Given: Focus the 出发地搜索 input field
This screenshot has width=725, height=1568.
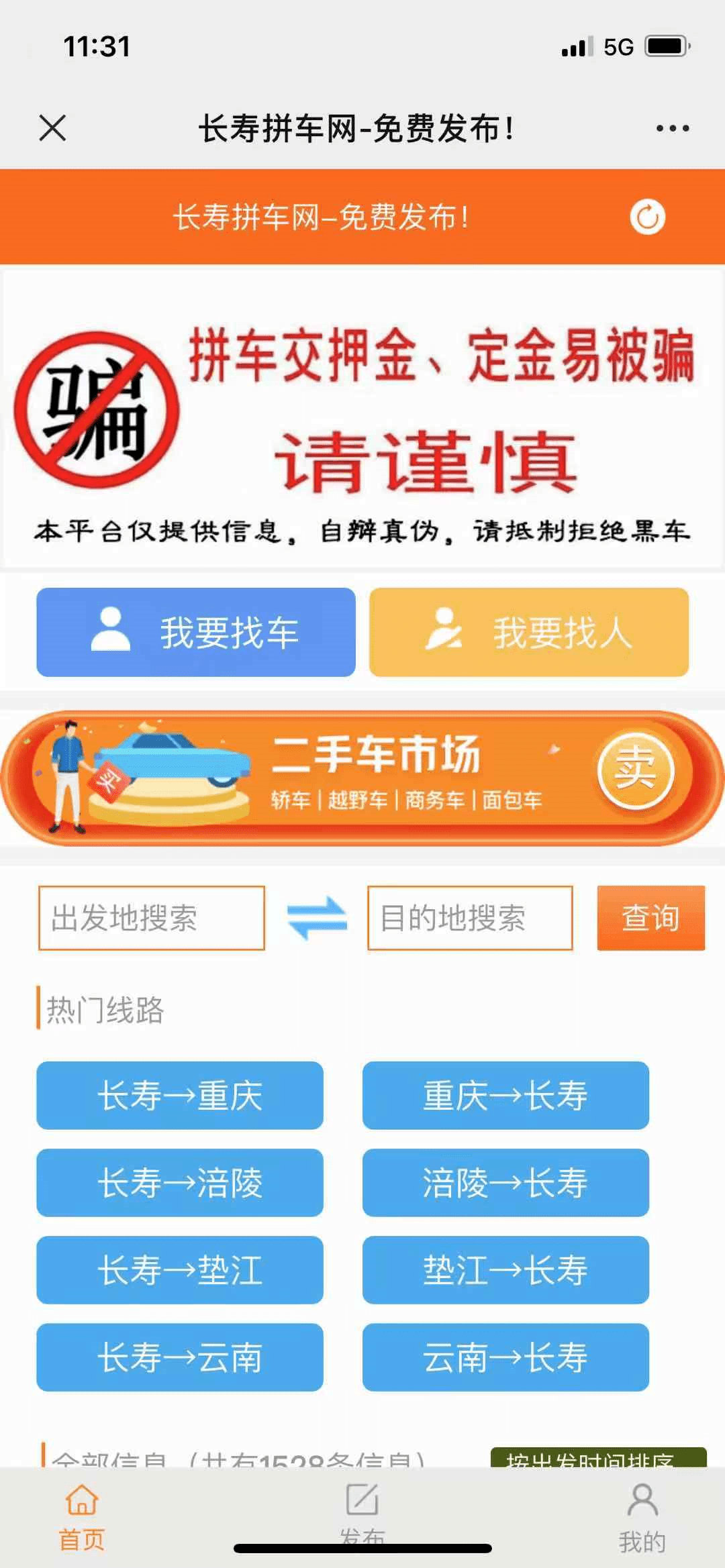Looking at the screenshot, I should (152, 918).
